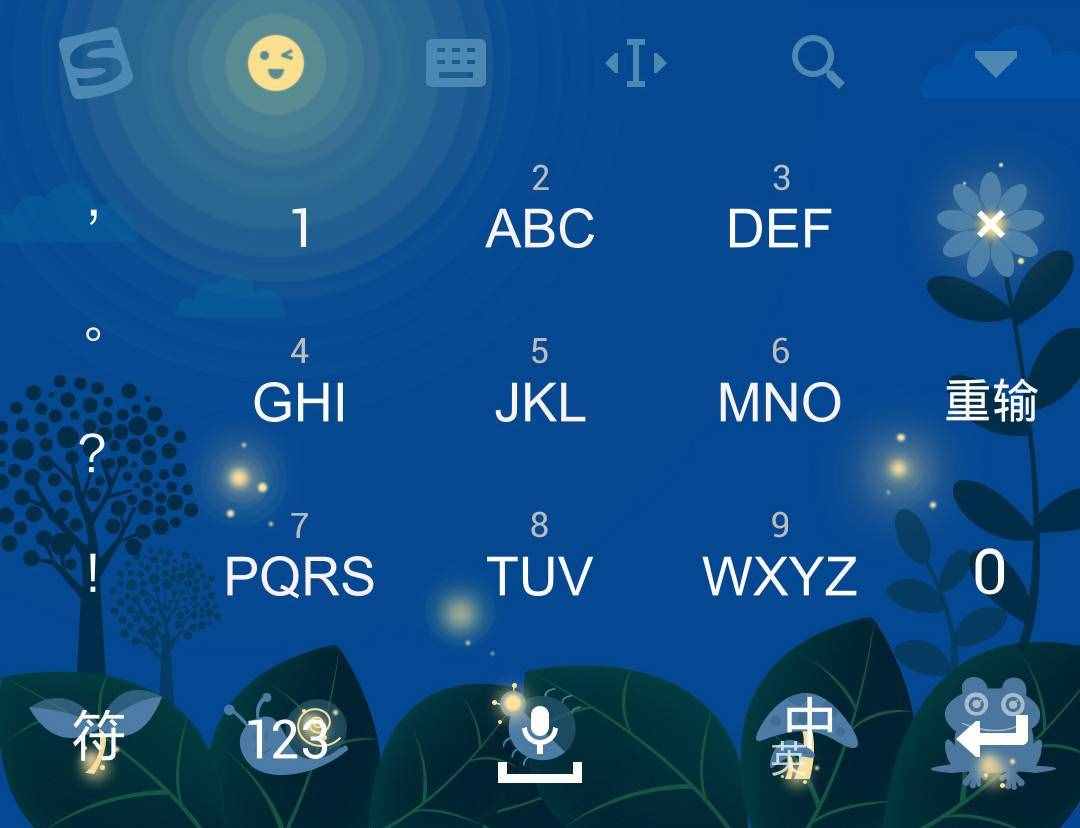Screen dimensions: 1080x828
Task: Open the 符 symbols panel
Action: coord(98,738)
